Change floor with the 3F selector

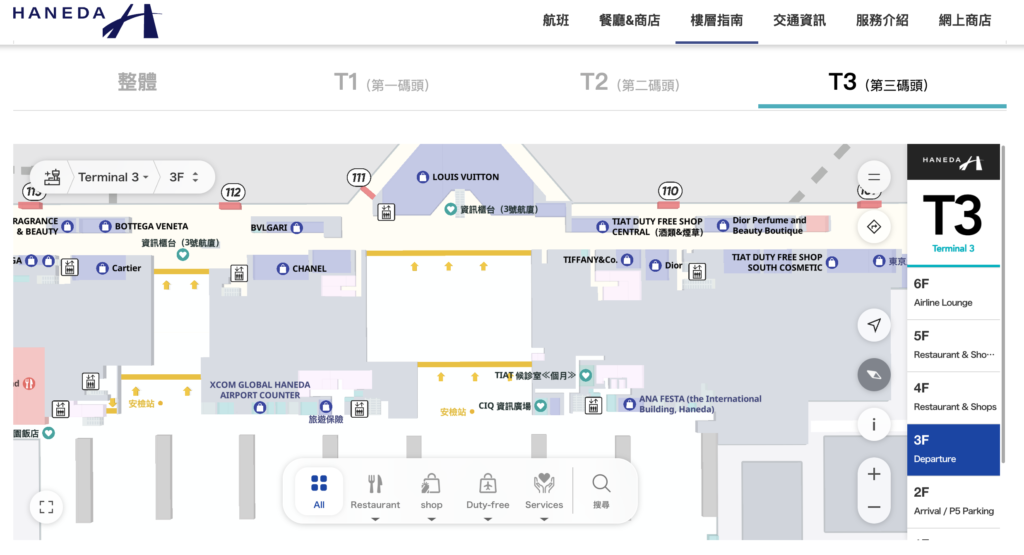pos(185,177)
